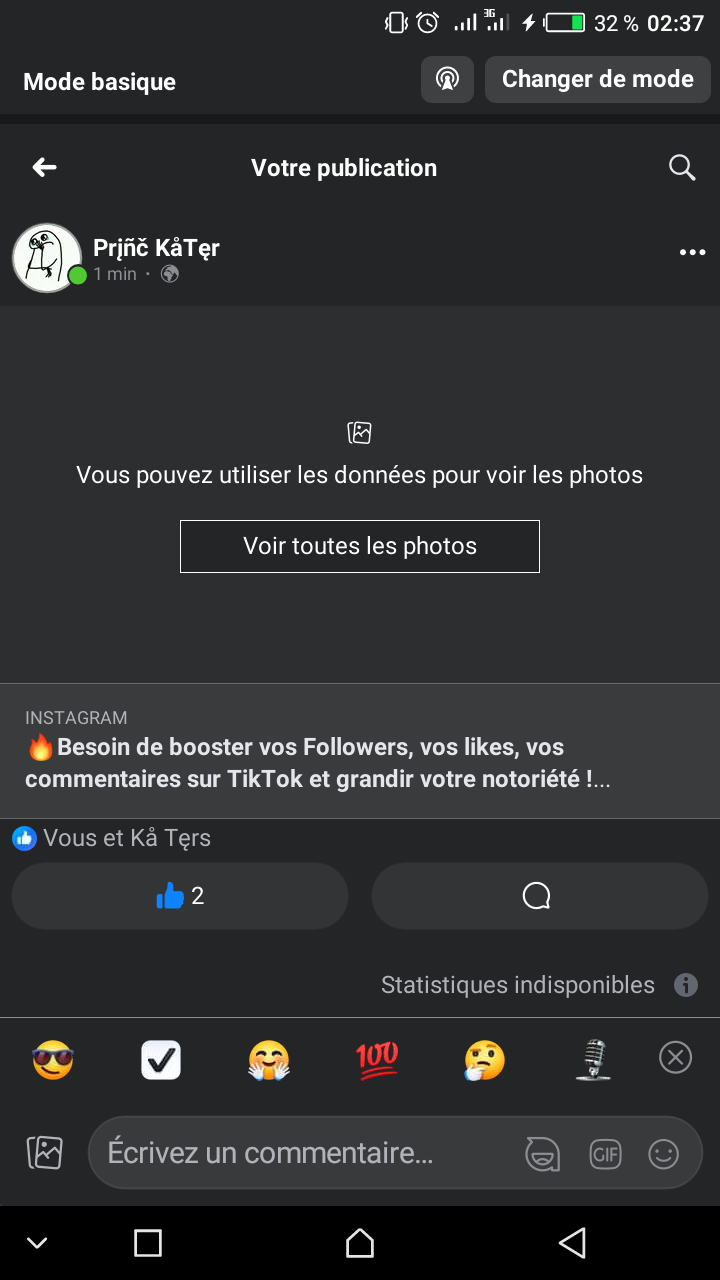Focus the Écrivez un commentaire field

[300, 1153]
